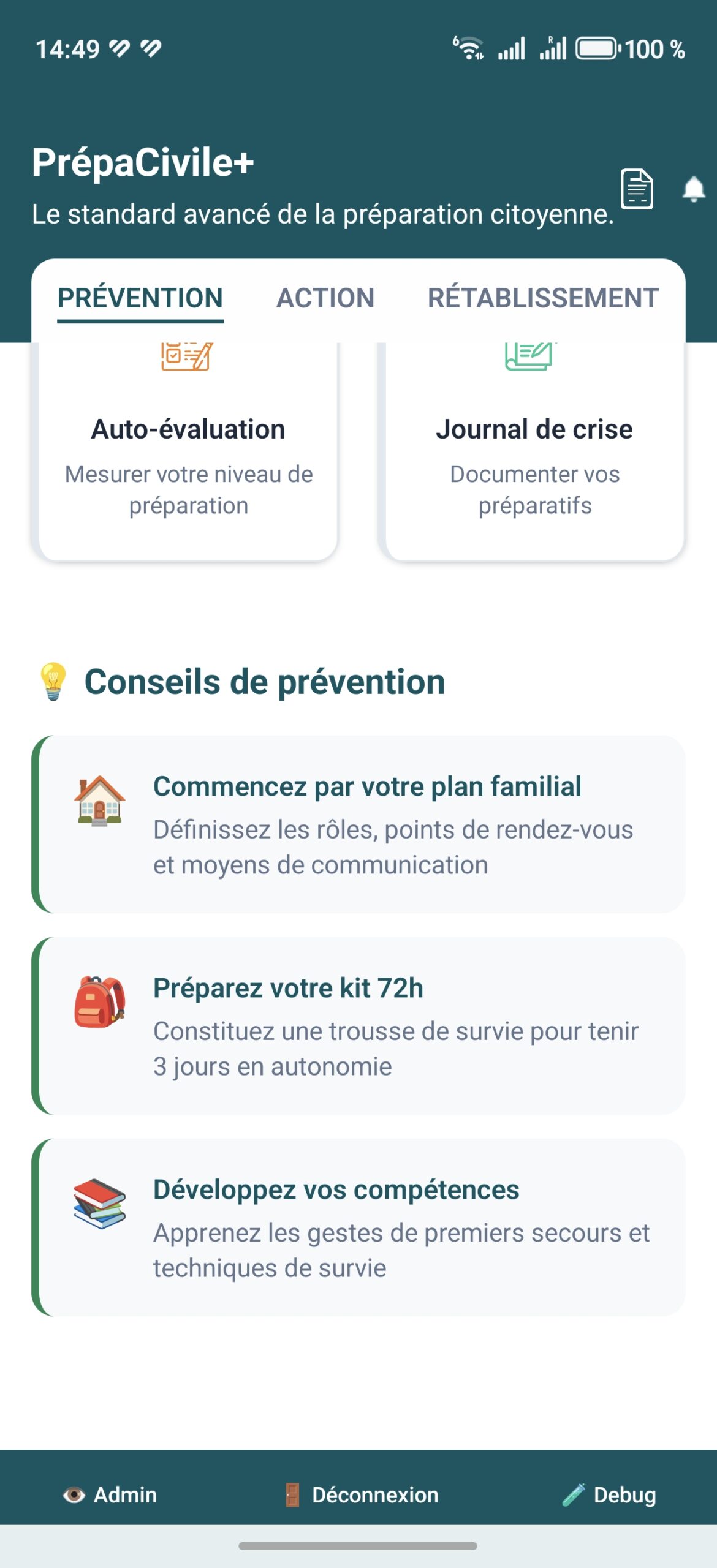
Task: Open the Debug option
Action: point(609,1495)
